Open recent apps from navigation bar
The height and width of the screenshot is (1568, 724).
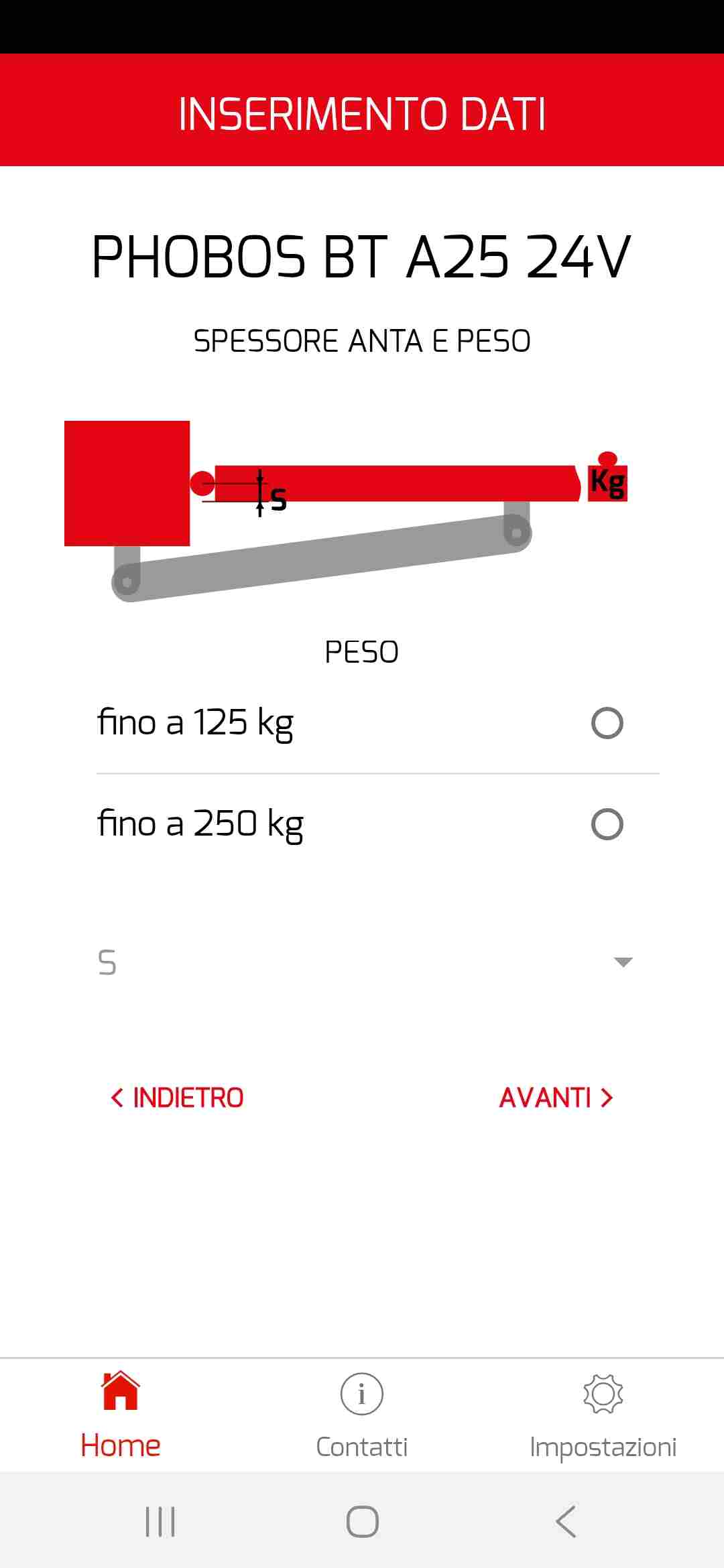click(x=161, y=1521)
